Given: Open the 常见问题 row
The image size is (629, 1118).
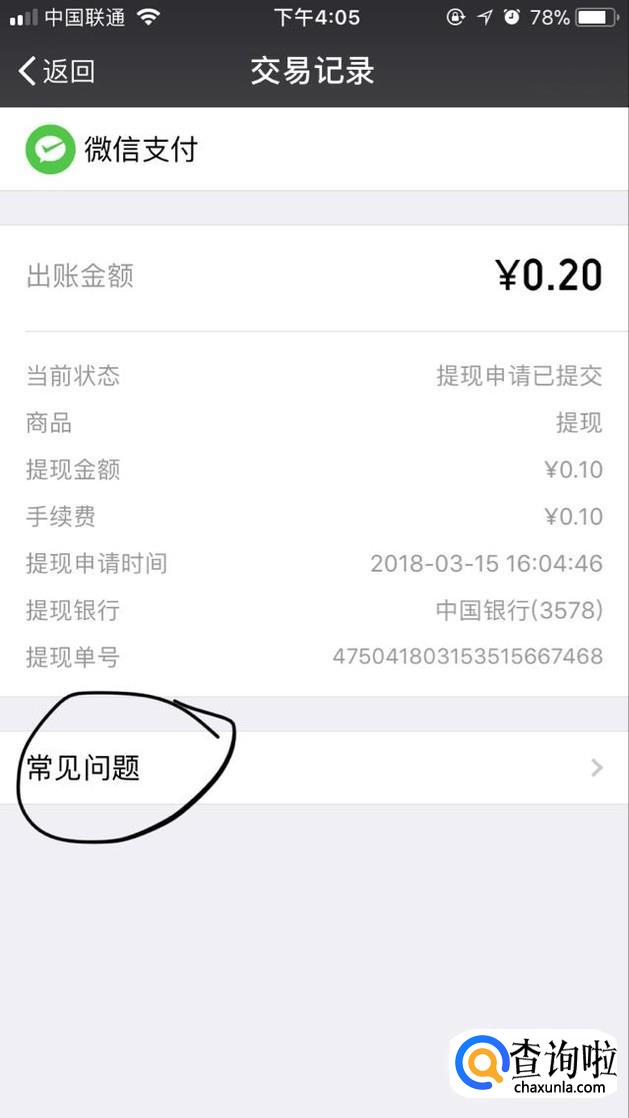Looking at the screenshot, I should [313, 768].
